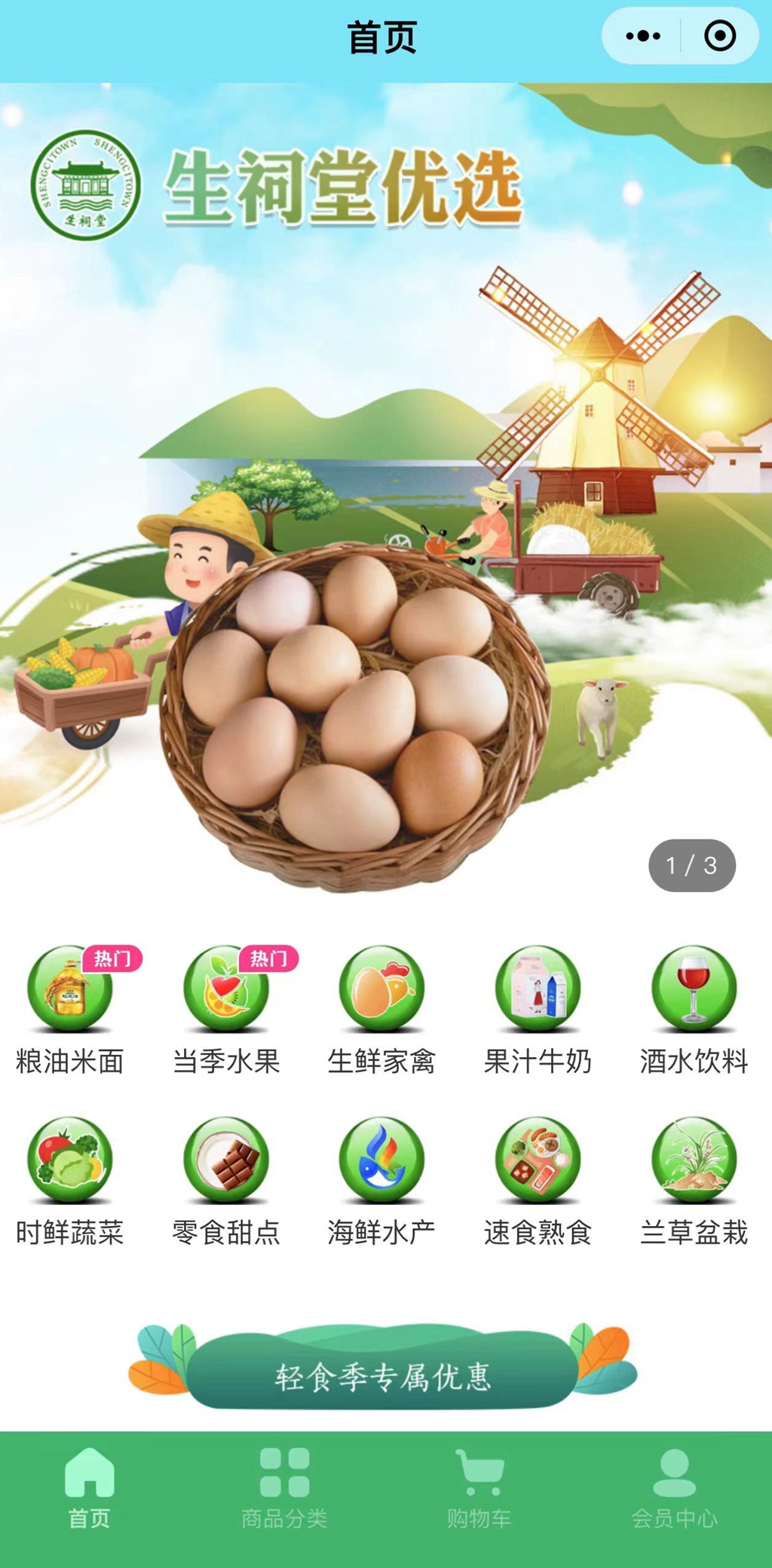The width and height of the screenshot is (772, 1568).
Task: Go to the 会员中心 tab
Action: coord(674,1488)
